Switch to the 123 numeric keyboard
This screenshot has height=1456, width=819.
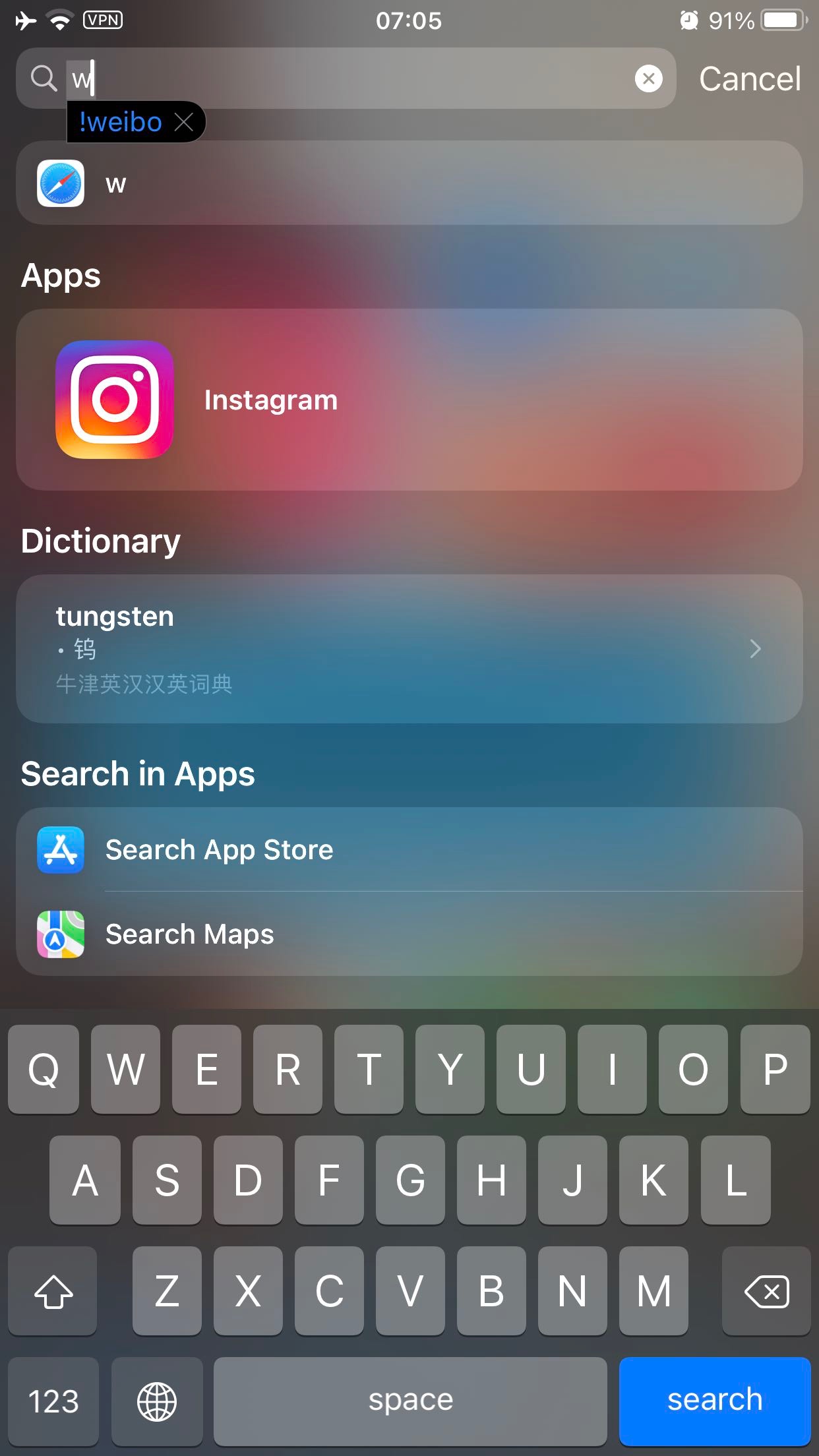(x=53, y=1401)
